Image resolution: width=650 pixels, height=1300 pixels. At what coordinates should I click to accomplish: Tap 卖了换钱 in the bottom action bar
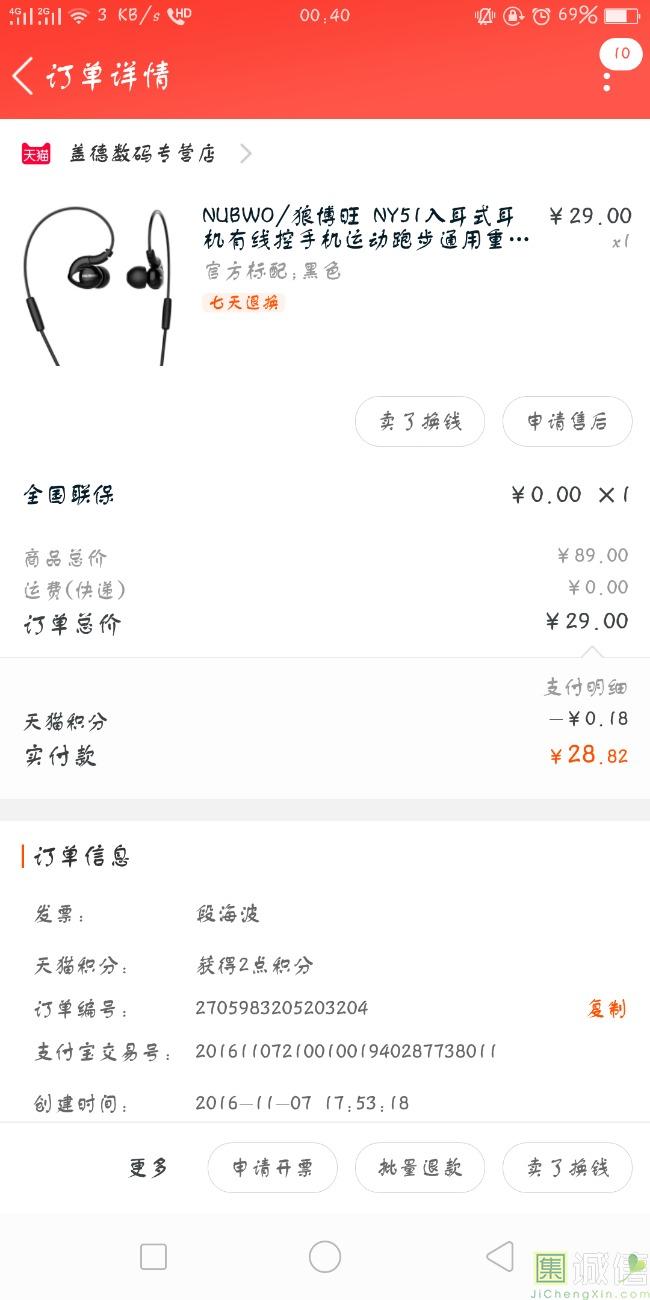tap(567, 1167)
